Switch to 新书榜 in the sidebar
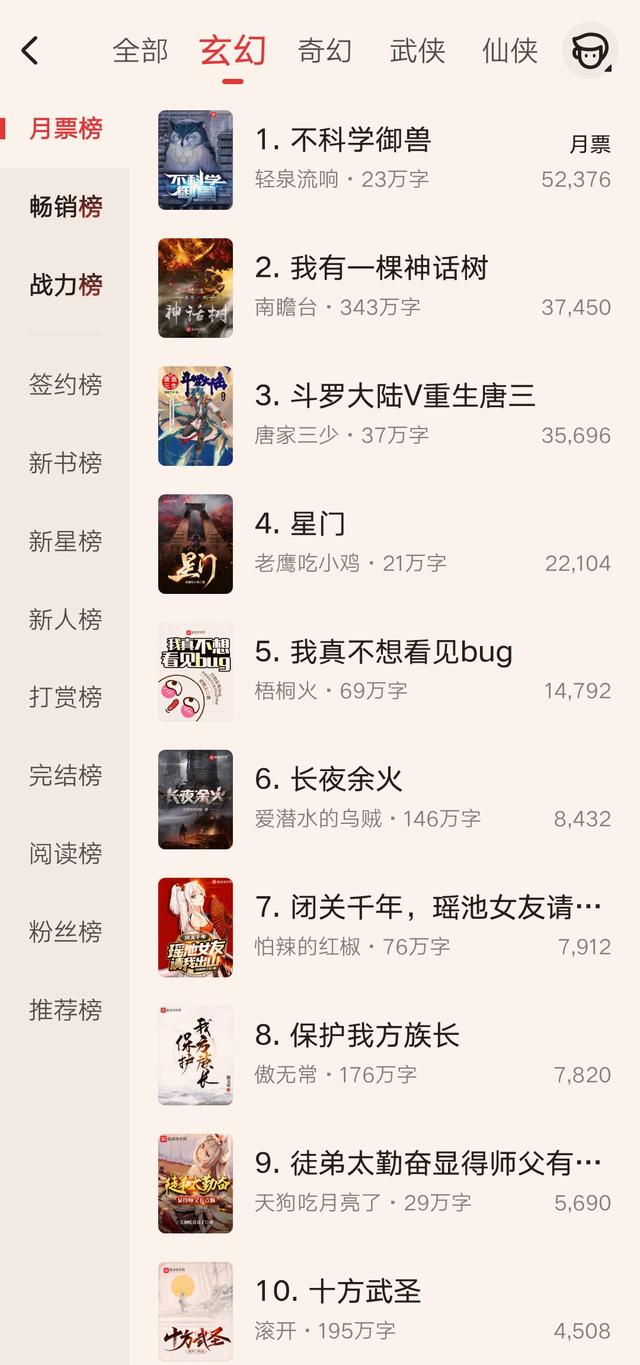This screenshot has width=640, height=1365. coord(66,462)
